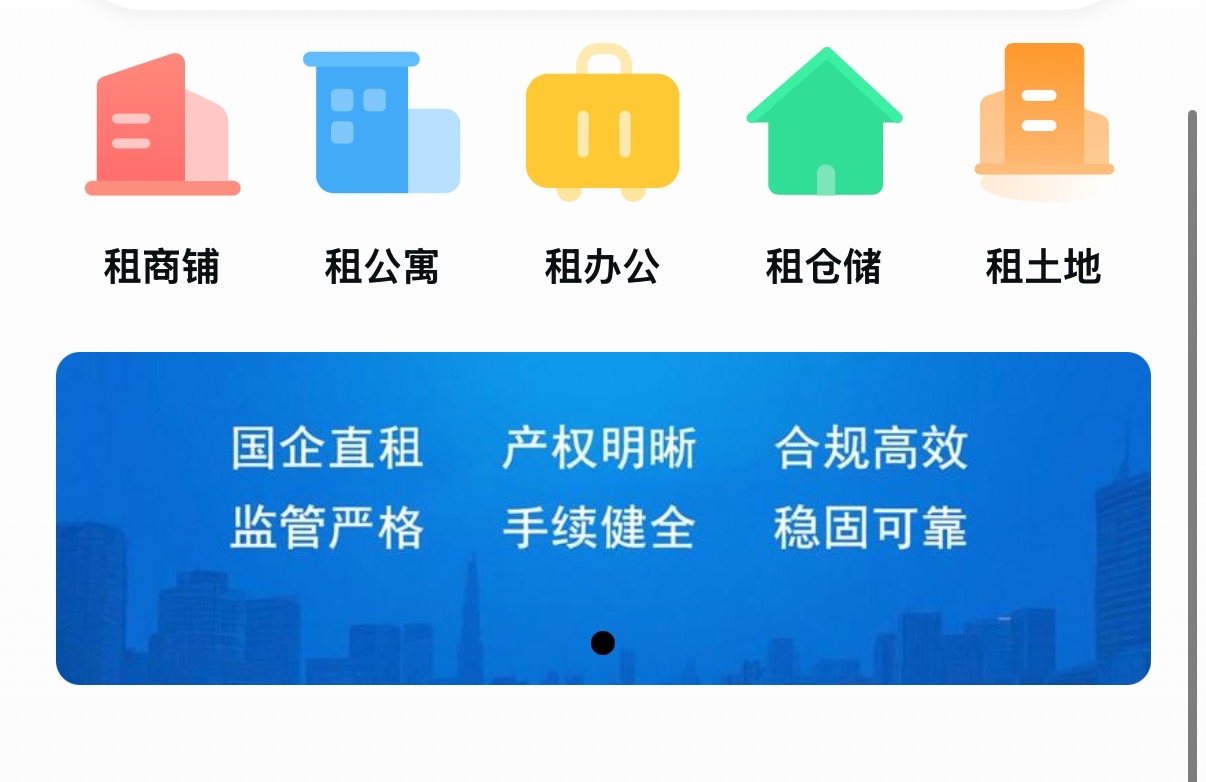Open the 国企直租 promotional banner
The height and width of the screenshot is (782, 1206).
(603, 518)
